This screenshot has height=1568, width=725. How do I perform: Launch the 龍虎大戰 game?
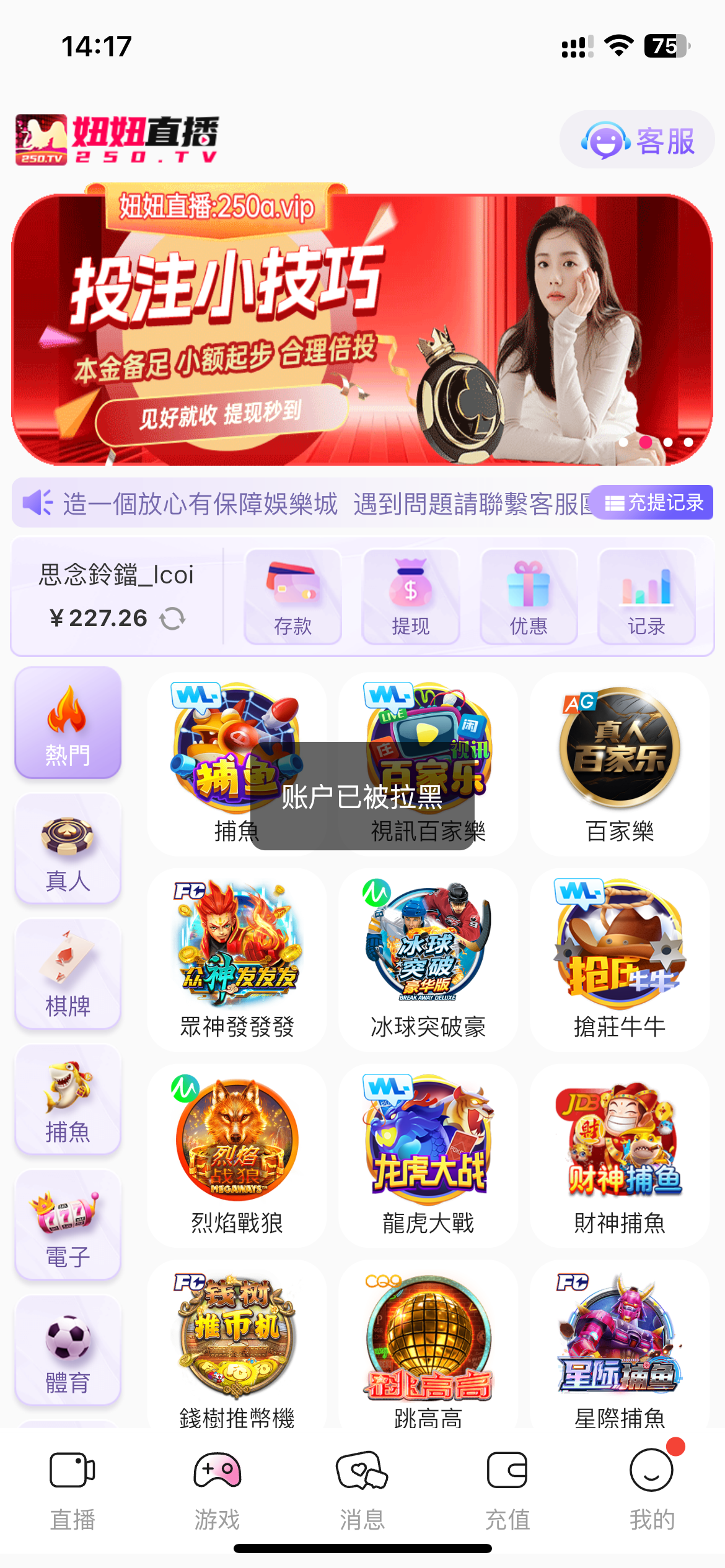(x=428, y=1156)
